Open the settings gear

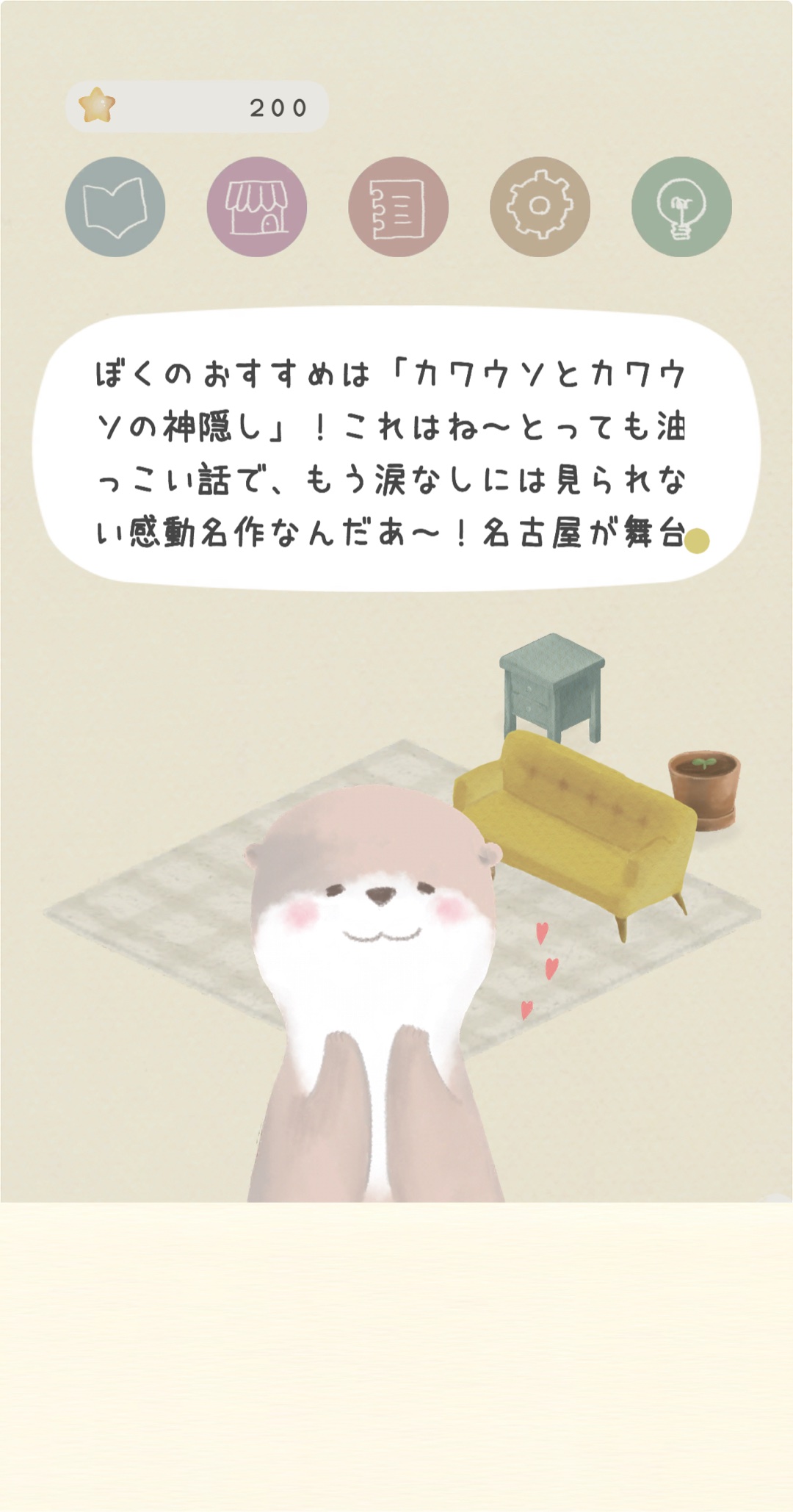[x=540, y=206]
